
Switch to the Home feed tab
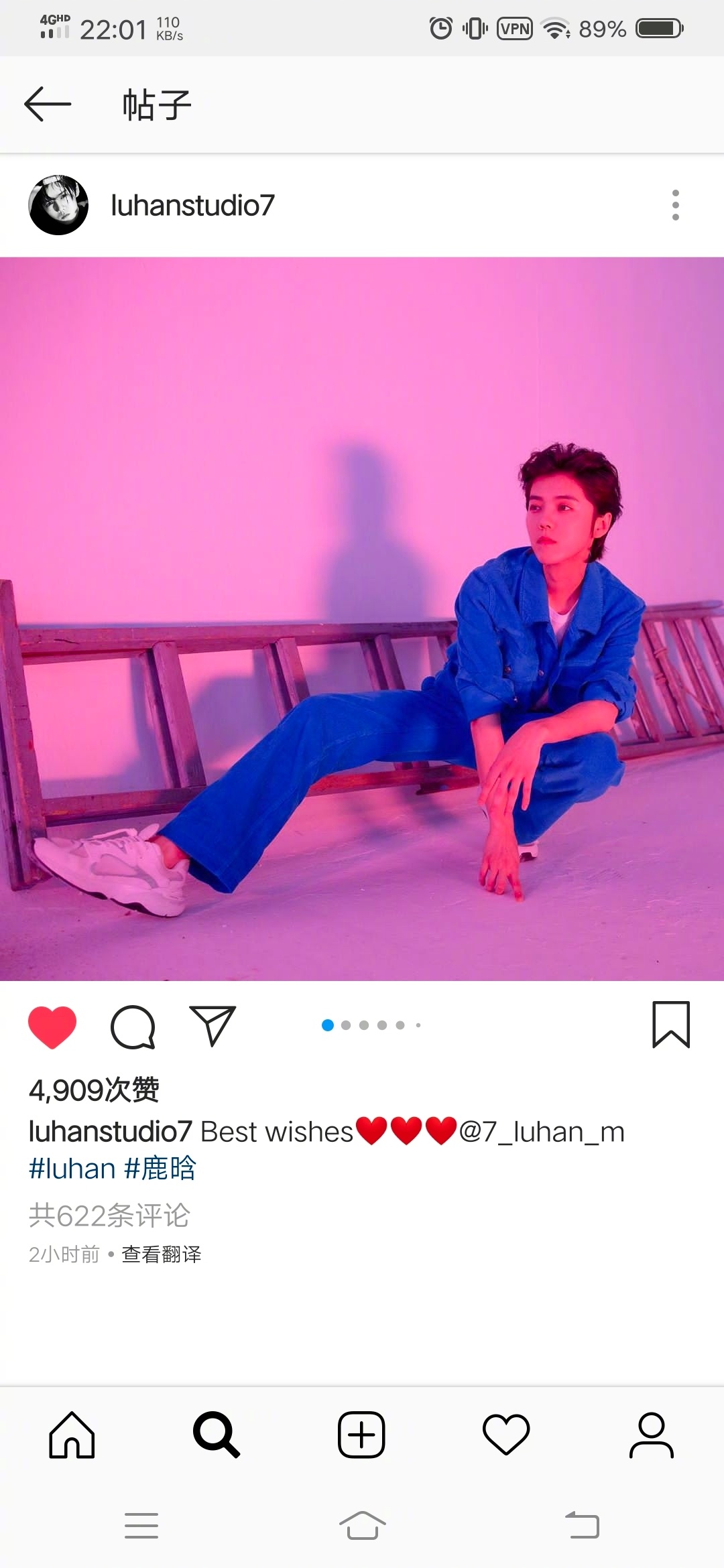point(72,1435)
